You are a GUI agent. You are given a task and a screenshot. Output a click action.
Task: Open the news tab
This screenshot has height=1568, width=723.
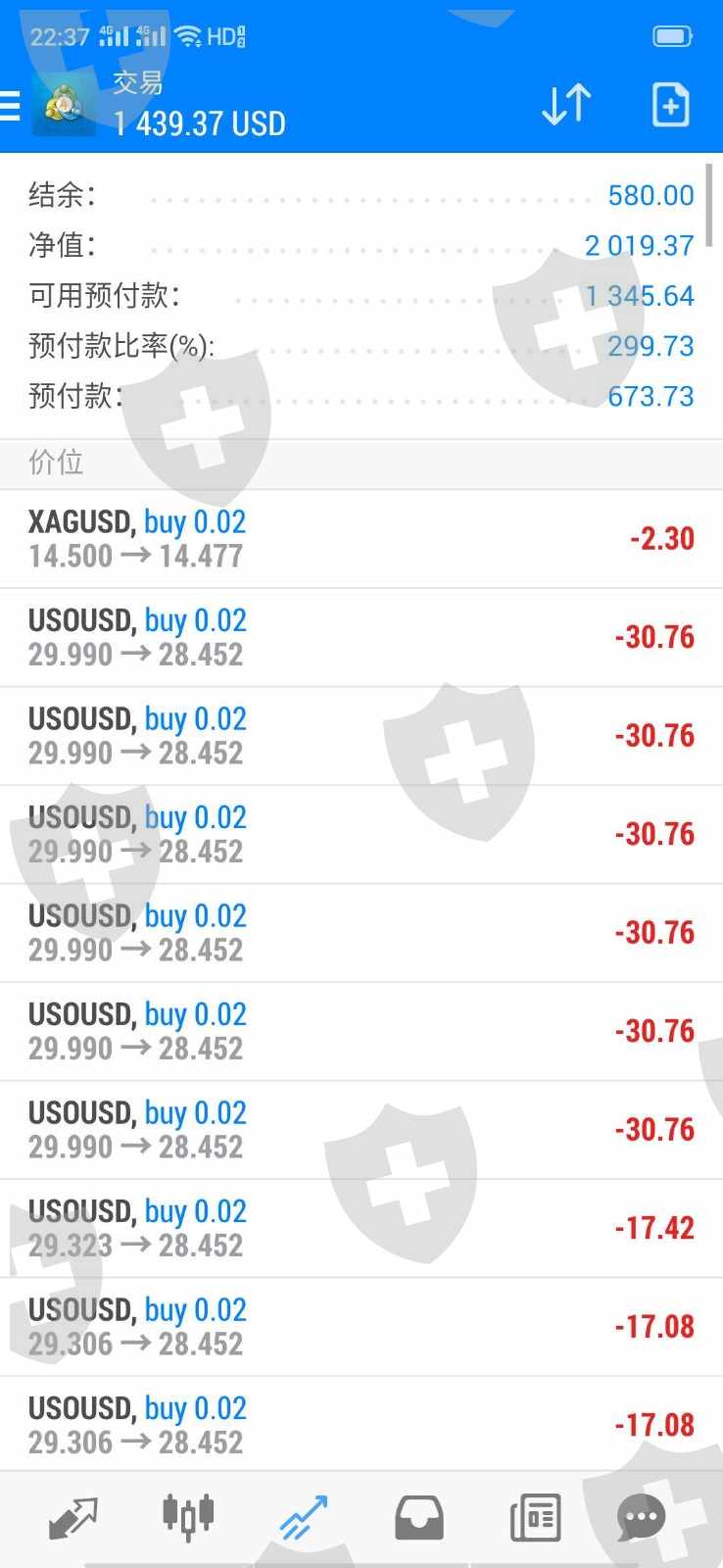[x=535, y=1518]
